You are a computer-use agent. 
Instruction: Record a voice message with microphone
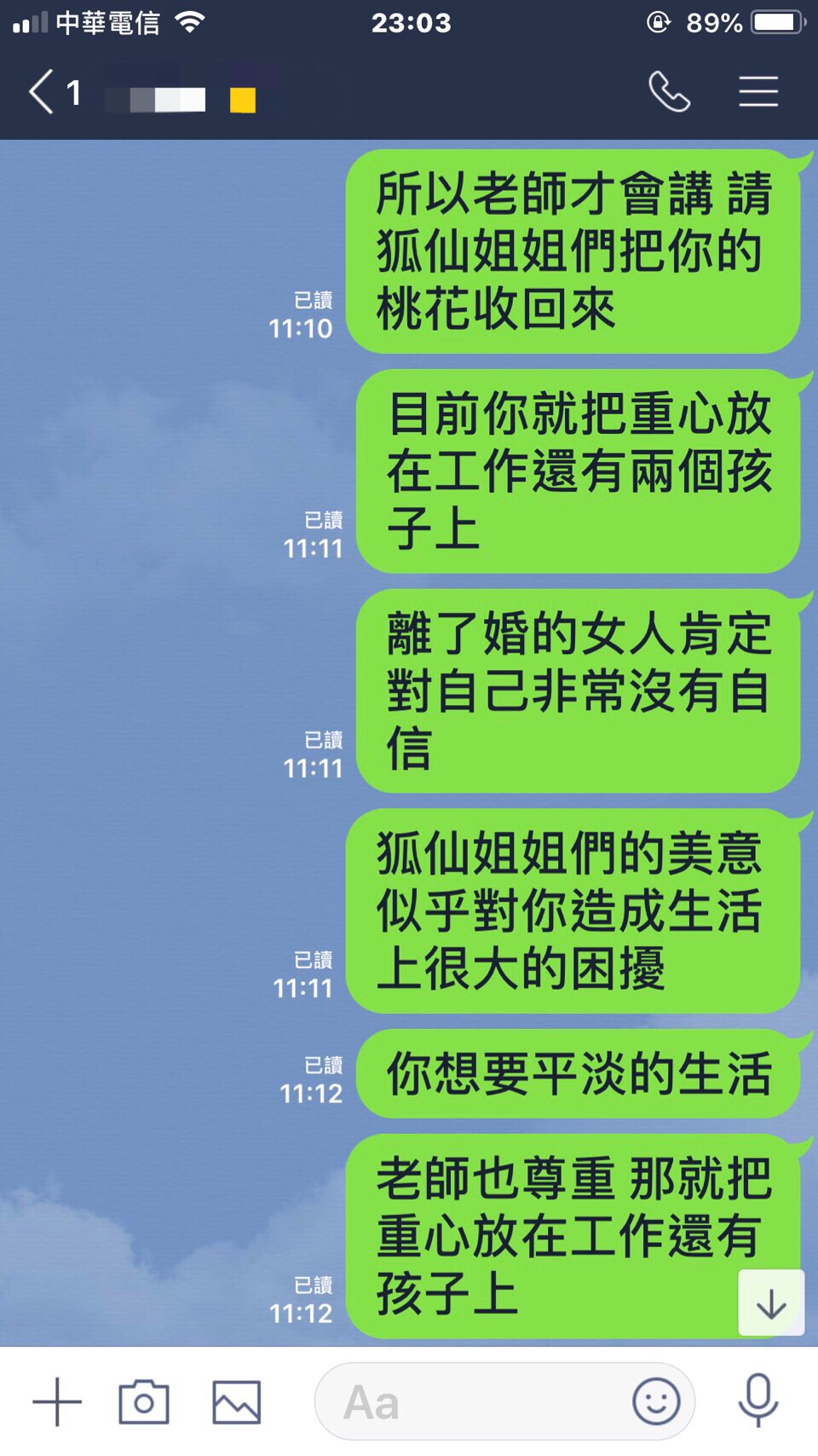[758, 1400]
